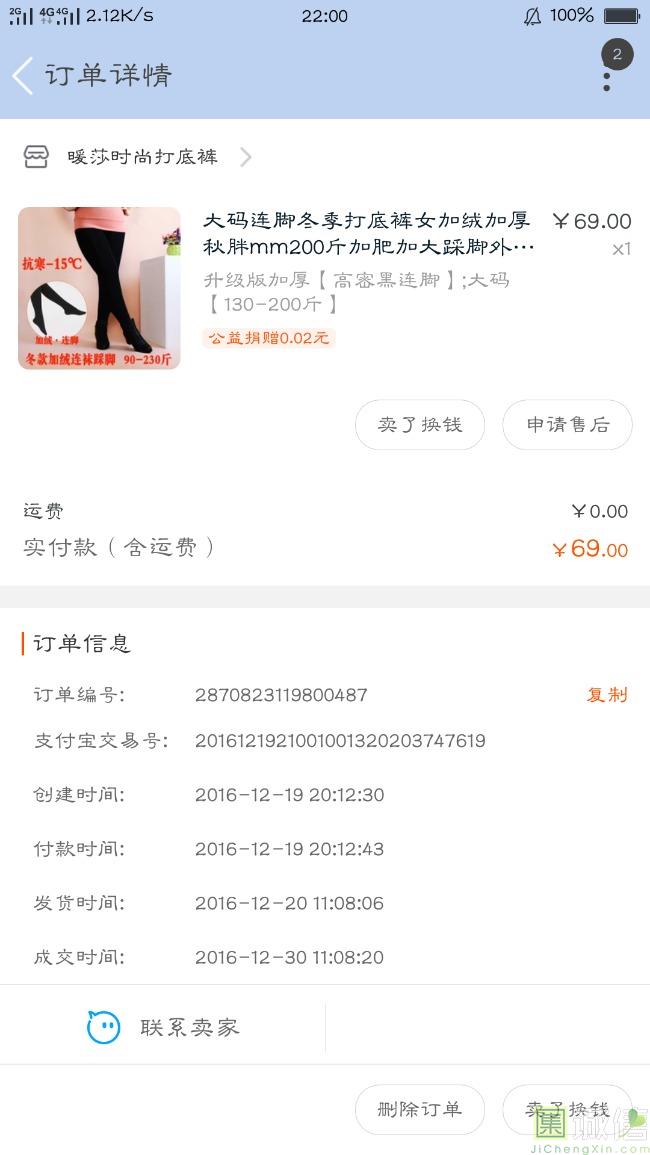
Task: Delete this order with 删除订单
Action: 420,1109
